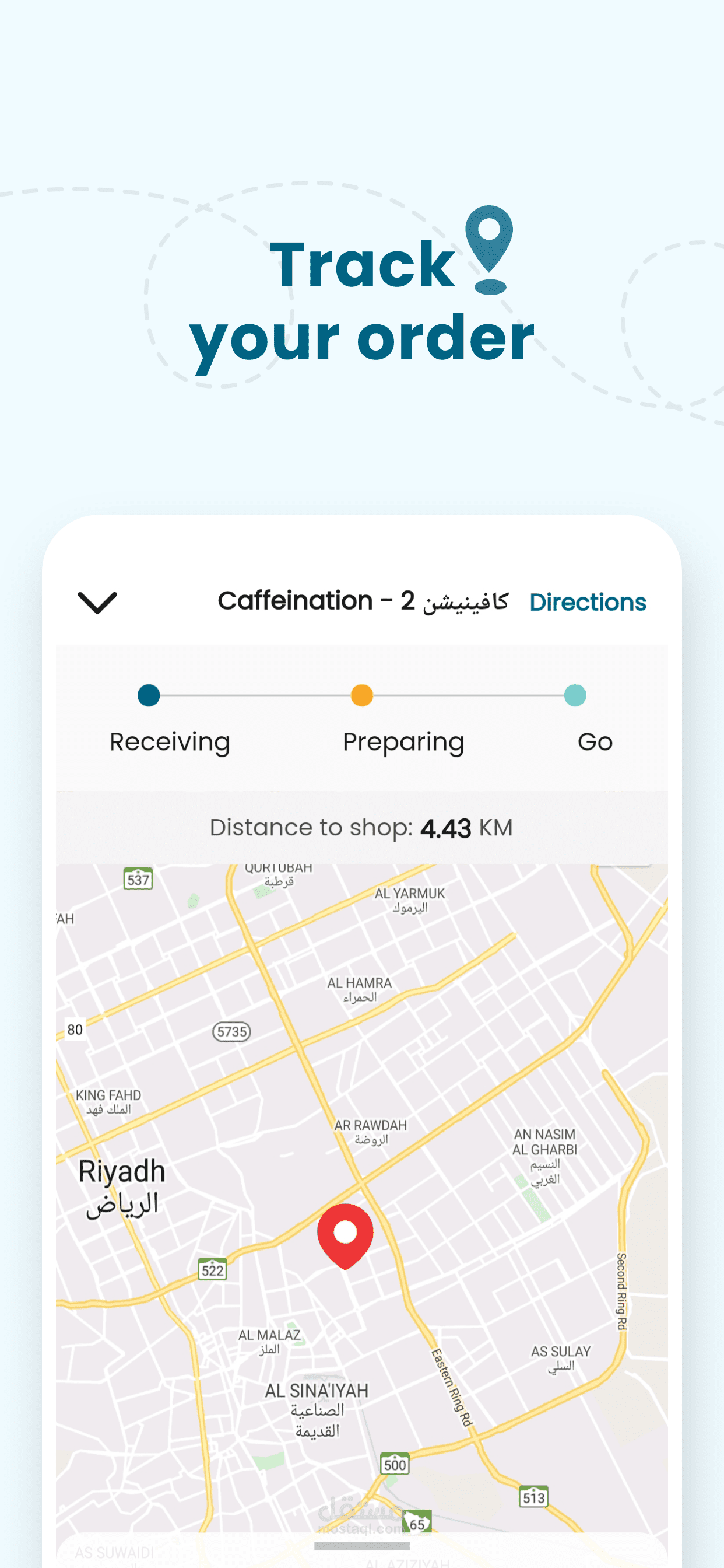Open Directions for the order
724x1568 pixels.
588,601
